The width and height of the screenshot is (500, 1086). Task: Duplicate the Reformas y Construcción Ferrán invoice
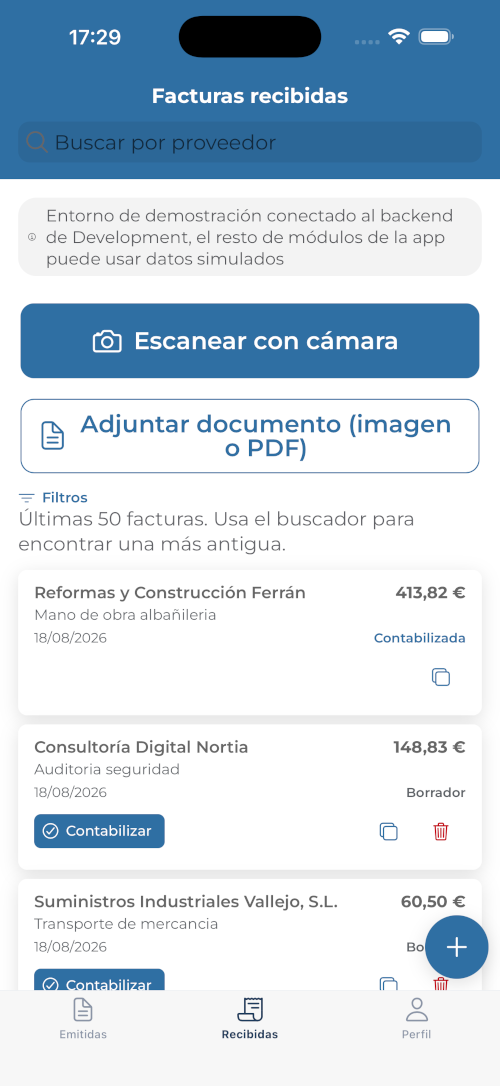[x=441, y=677]
